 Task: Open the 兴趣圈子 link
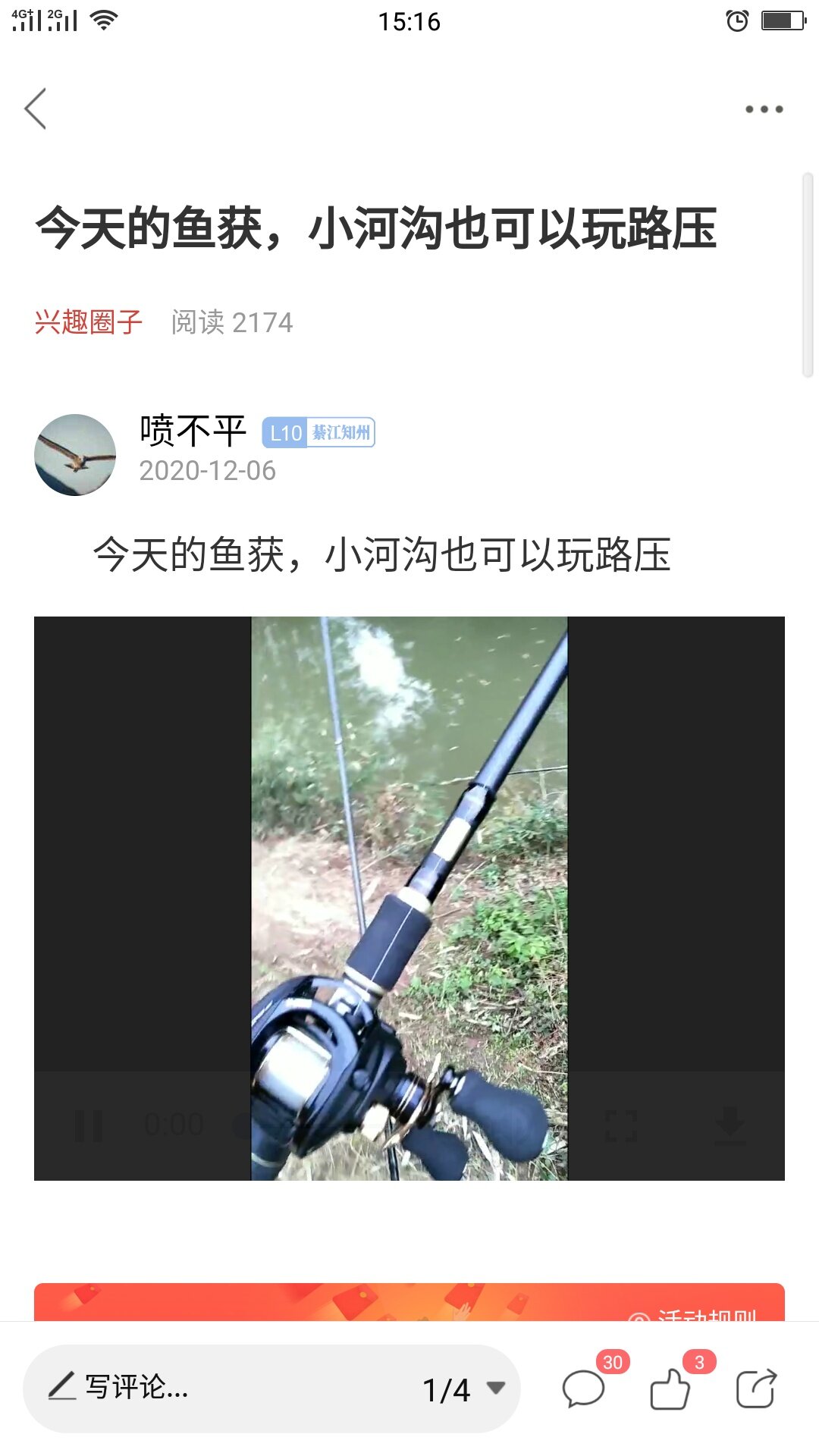click(x=89, y=322)
